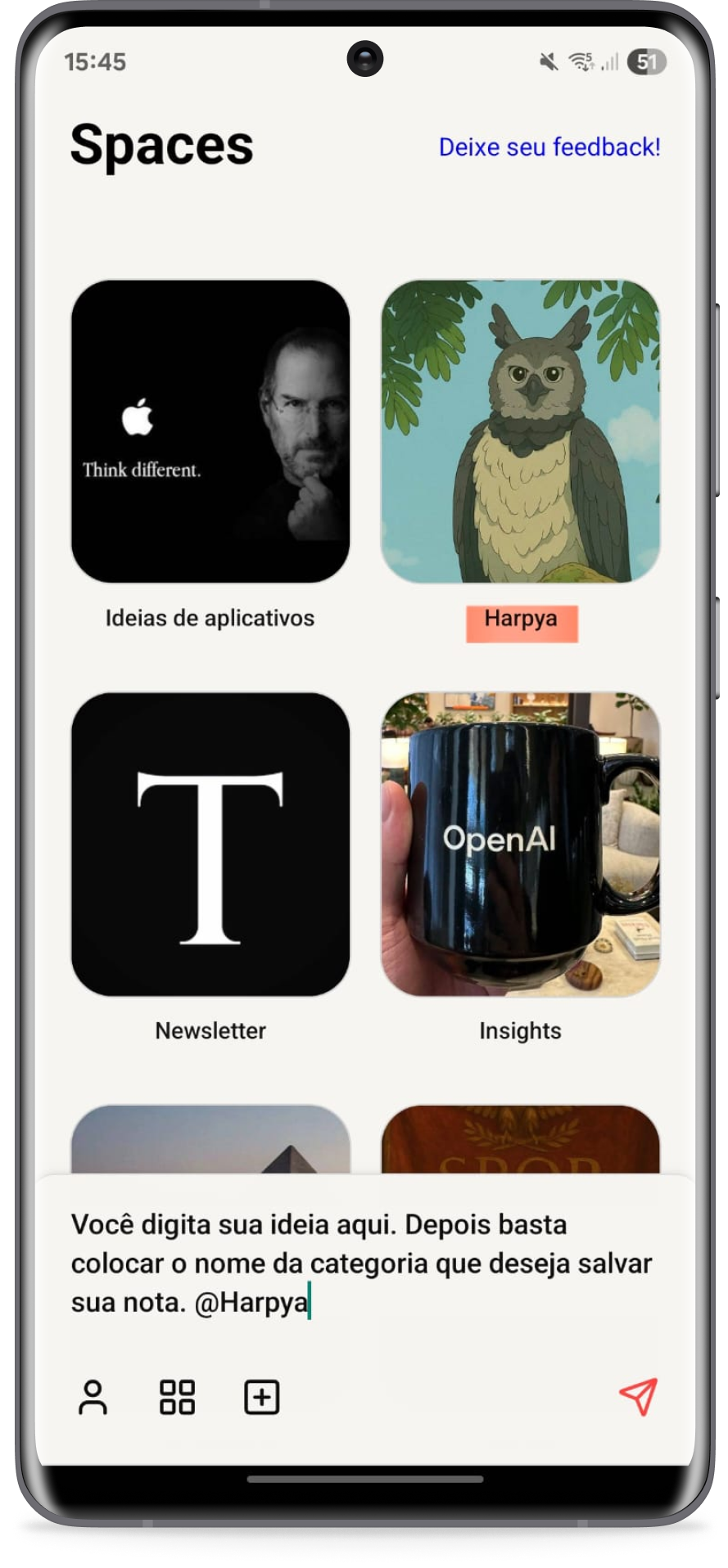Open the profile icon
Image resolution: width=728 pixels, height=1568 pixels.
[x=93, y=1397]
